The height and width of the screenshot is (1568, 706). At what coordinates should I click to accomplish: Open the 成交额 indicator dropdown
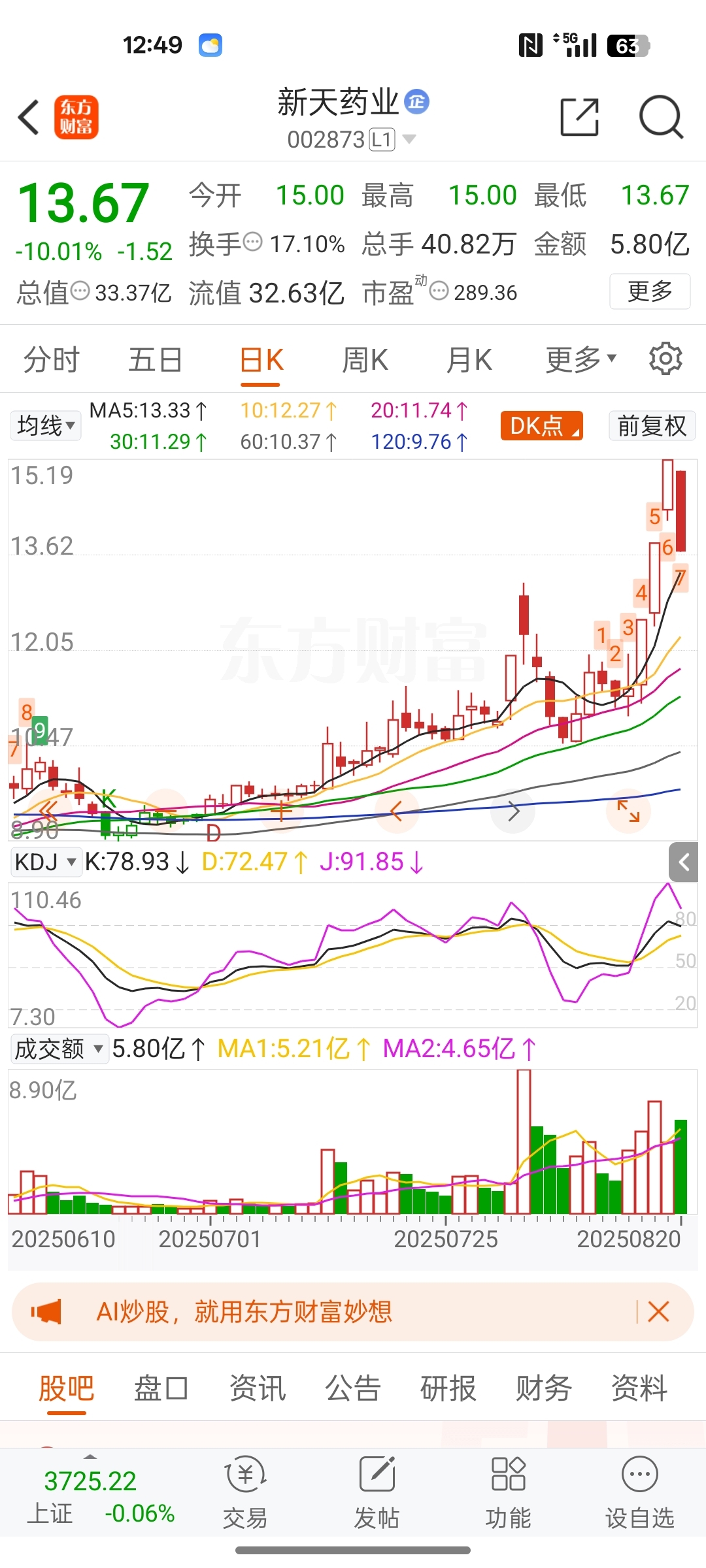(x=59, y=1049)
